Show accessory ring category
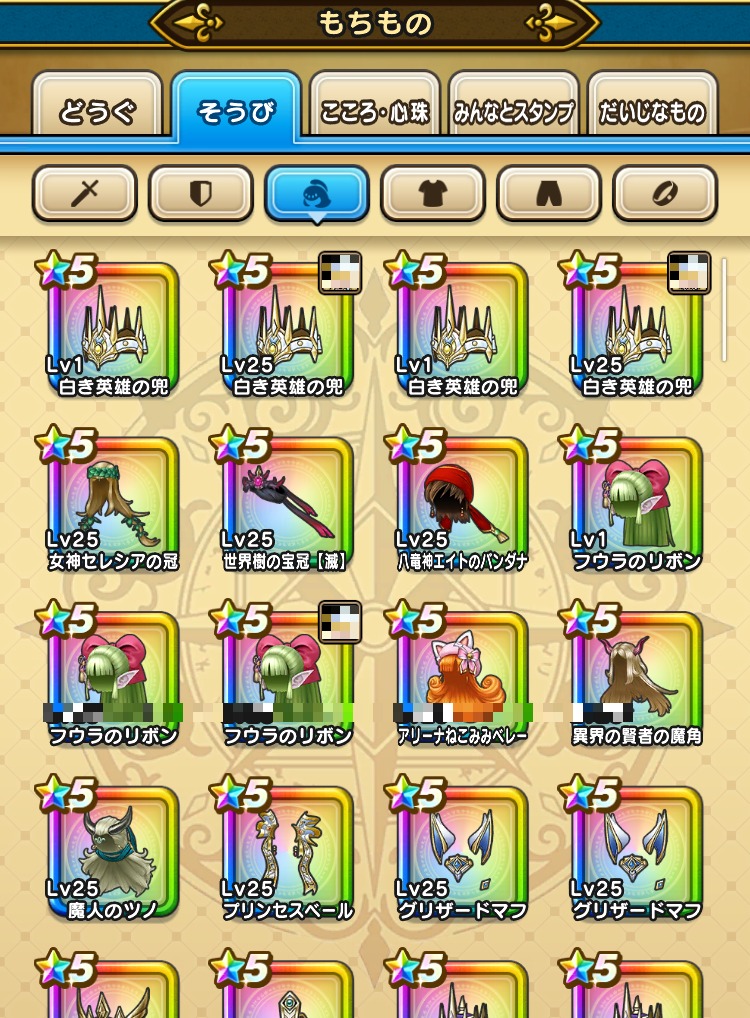Screen dimensions: 750x1018 tap(664, 193)
